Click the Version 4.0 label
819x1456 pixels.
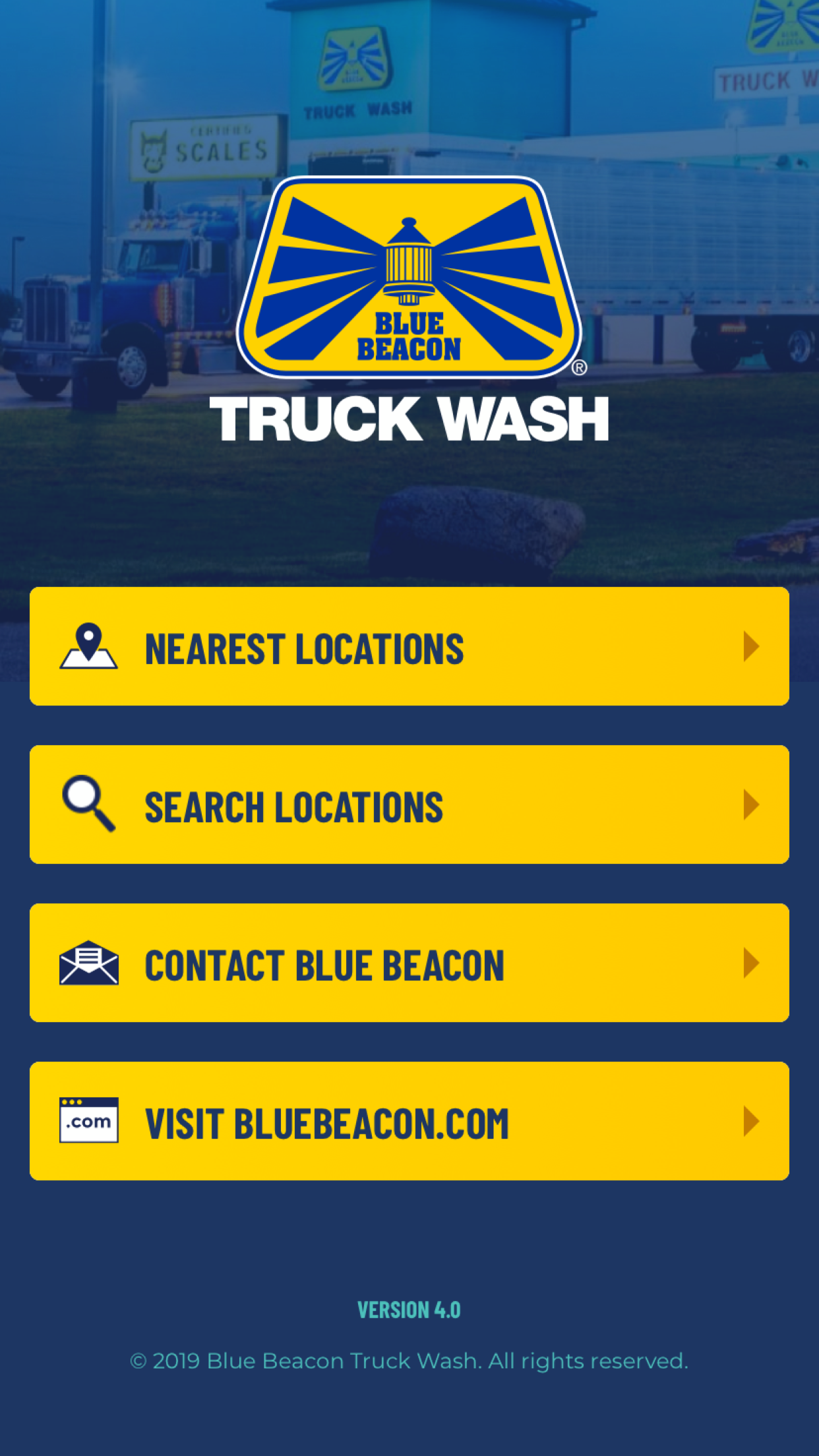tap(409, 1310)
